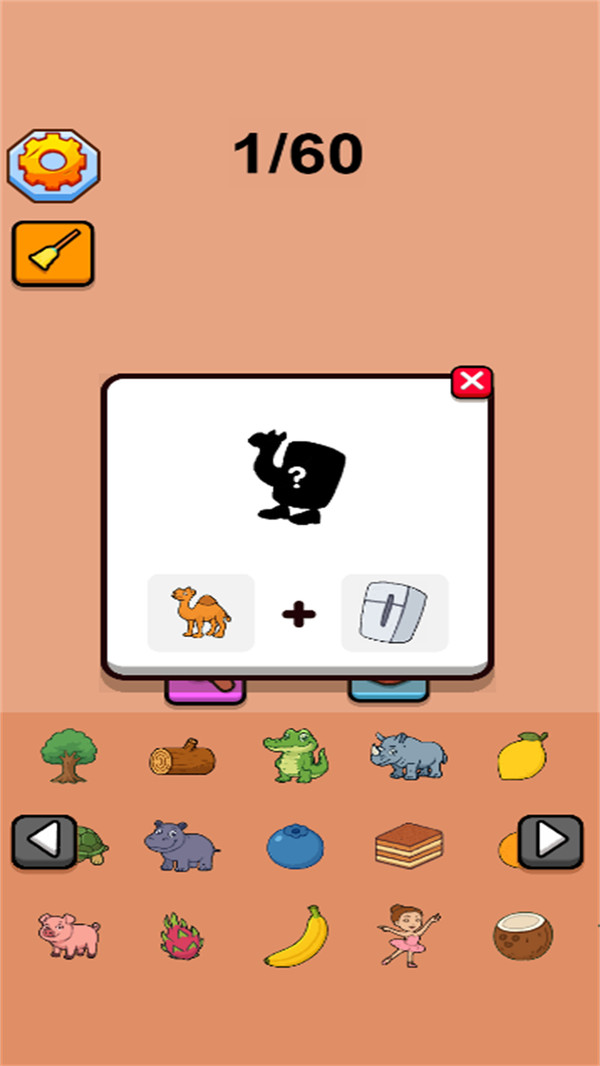Pick the hippo item
Viewport: 600px width, 1066px height.
[x=181, y=845]
